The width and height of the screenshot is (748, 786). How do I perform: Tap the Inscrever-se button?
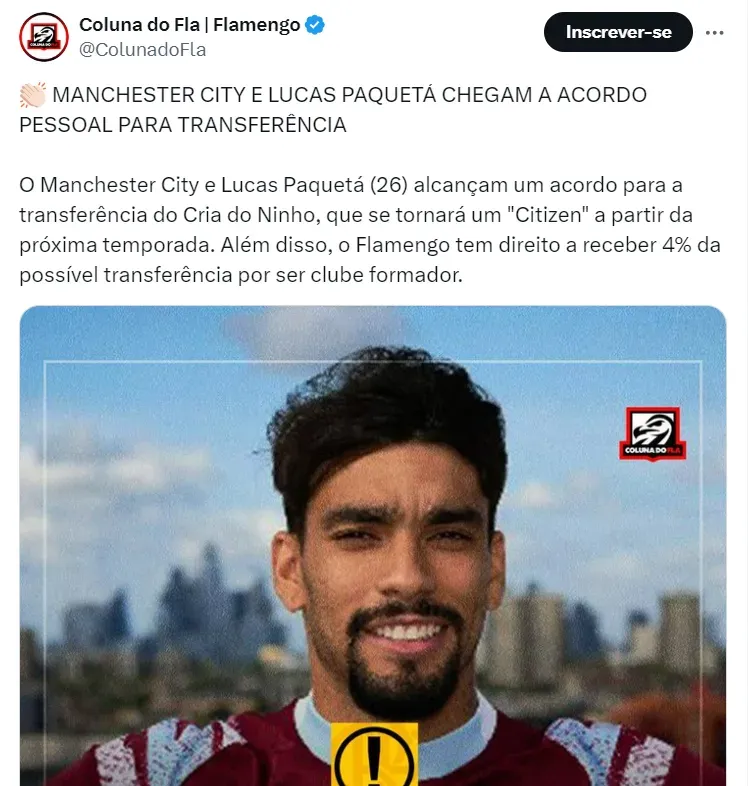(x=618, y=32)
